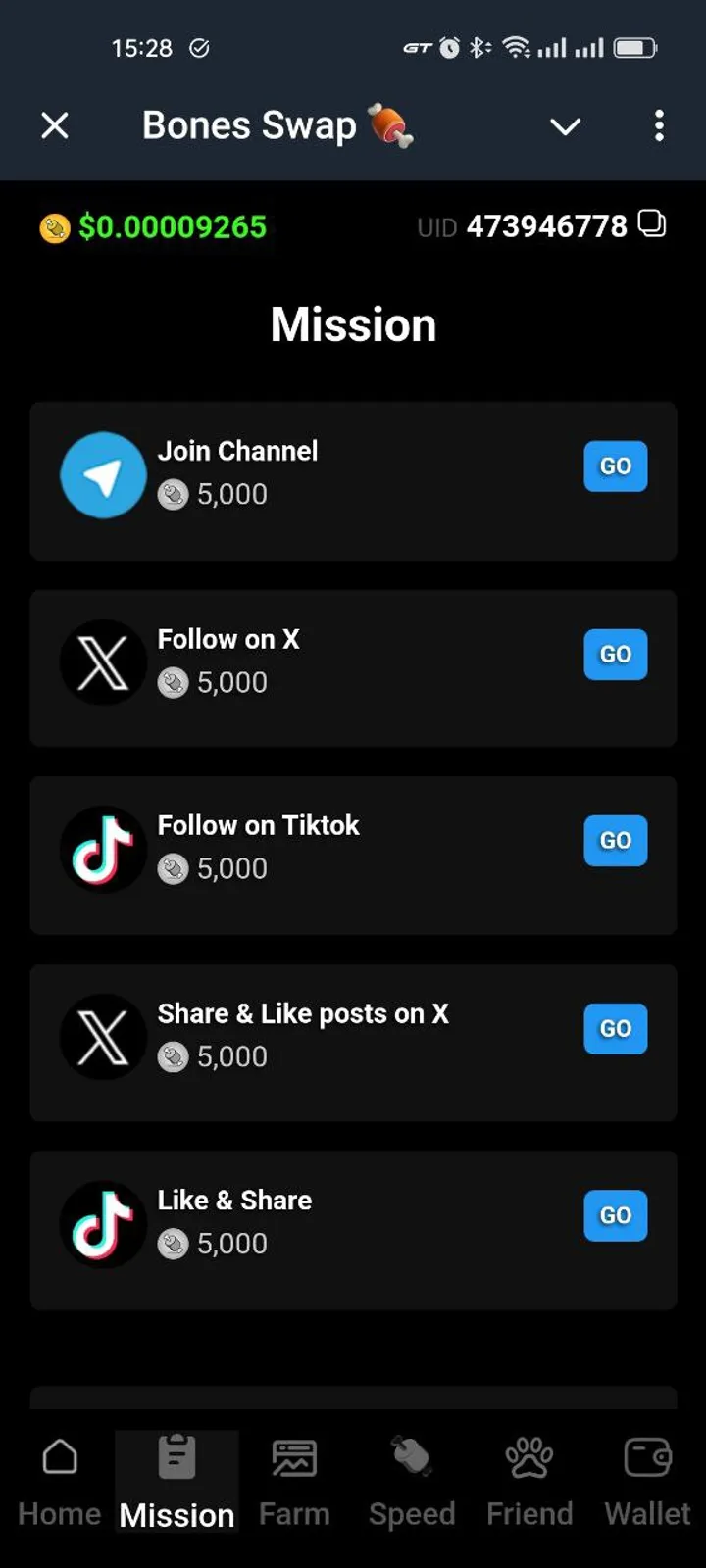The height and width of the screenshot is (1568, 706).
Task: Tap the X icon on Follow on X mission
Action: pos(103,661)
